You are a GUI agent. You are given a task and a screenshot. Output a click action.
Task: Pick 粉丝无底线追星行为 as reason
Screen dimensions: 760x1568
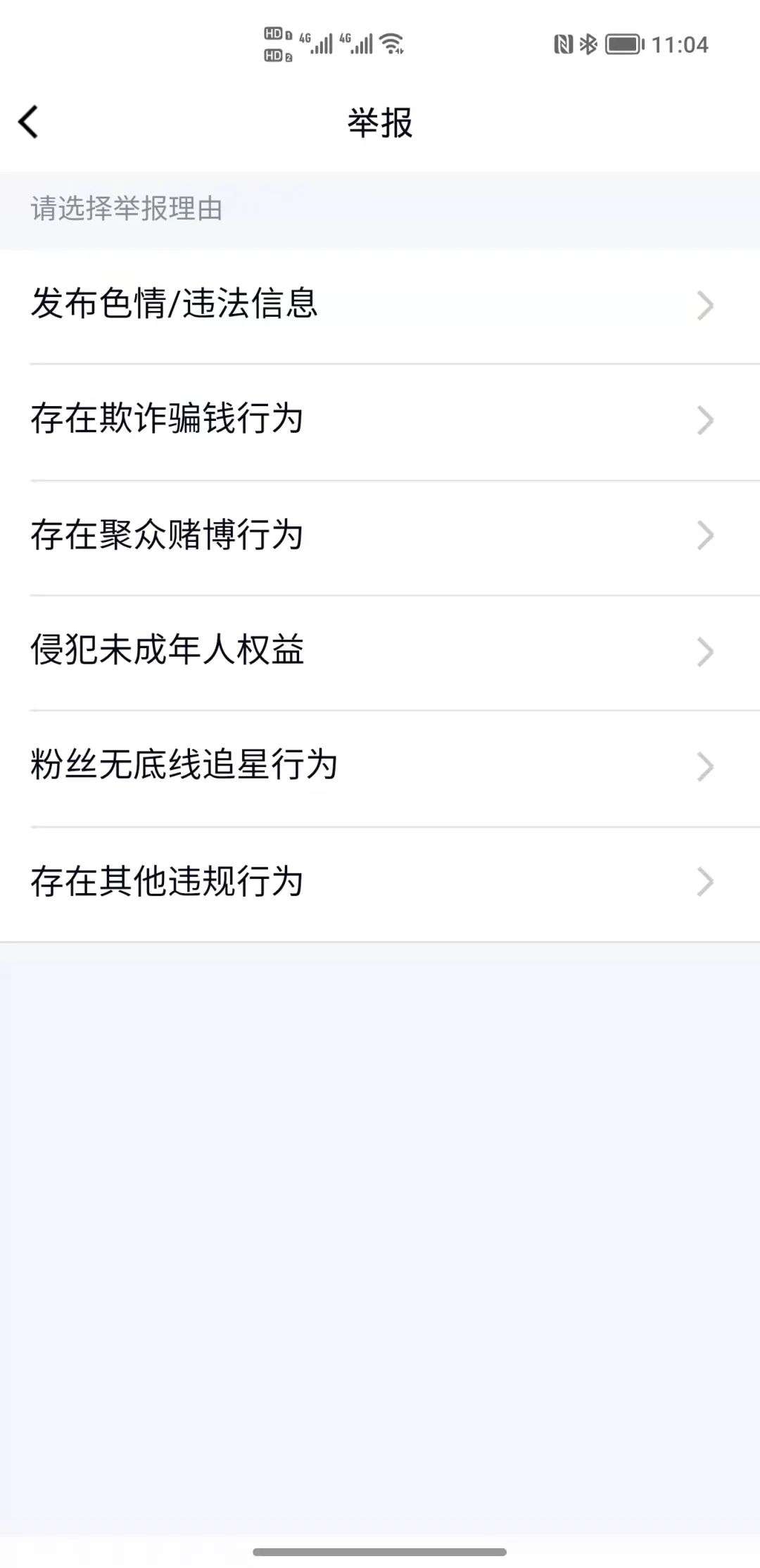(380, 766)
